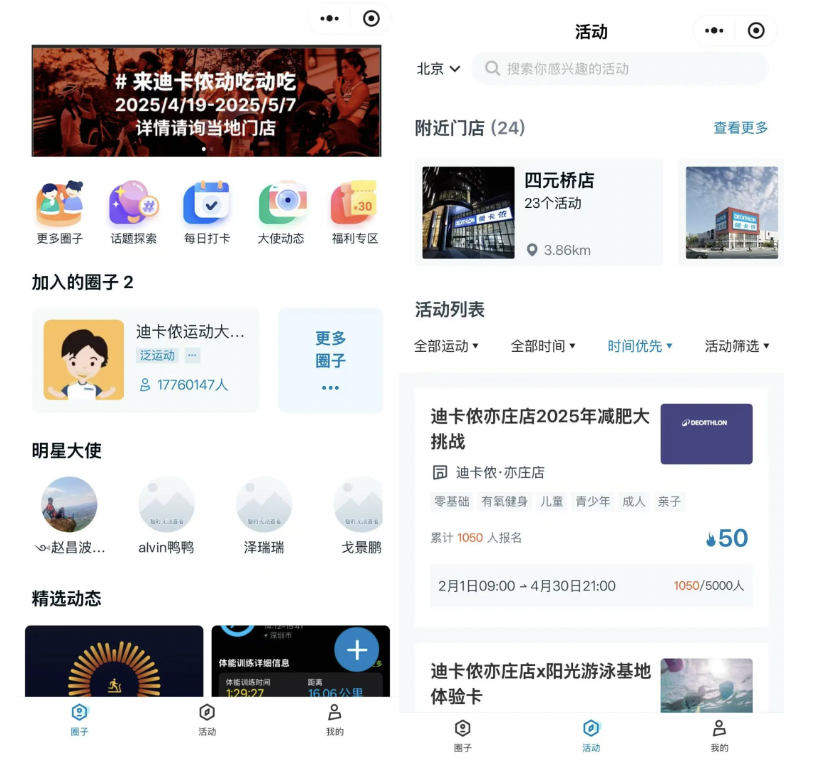Expand the 全部运动 filter

click(446, 346)
